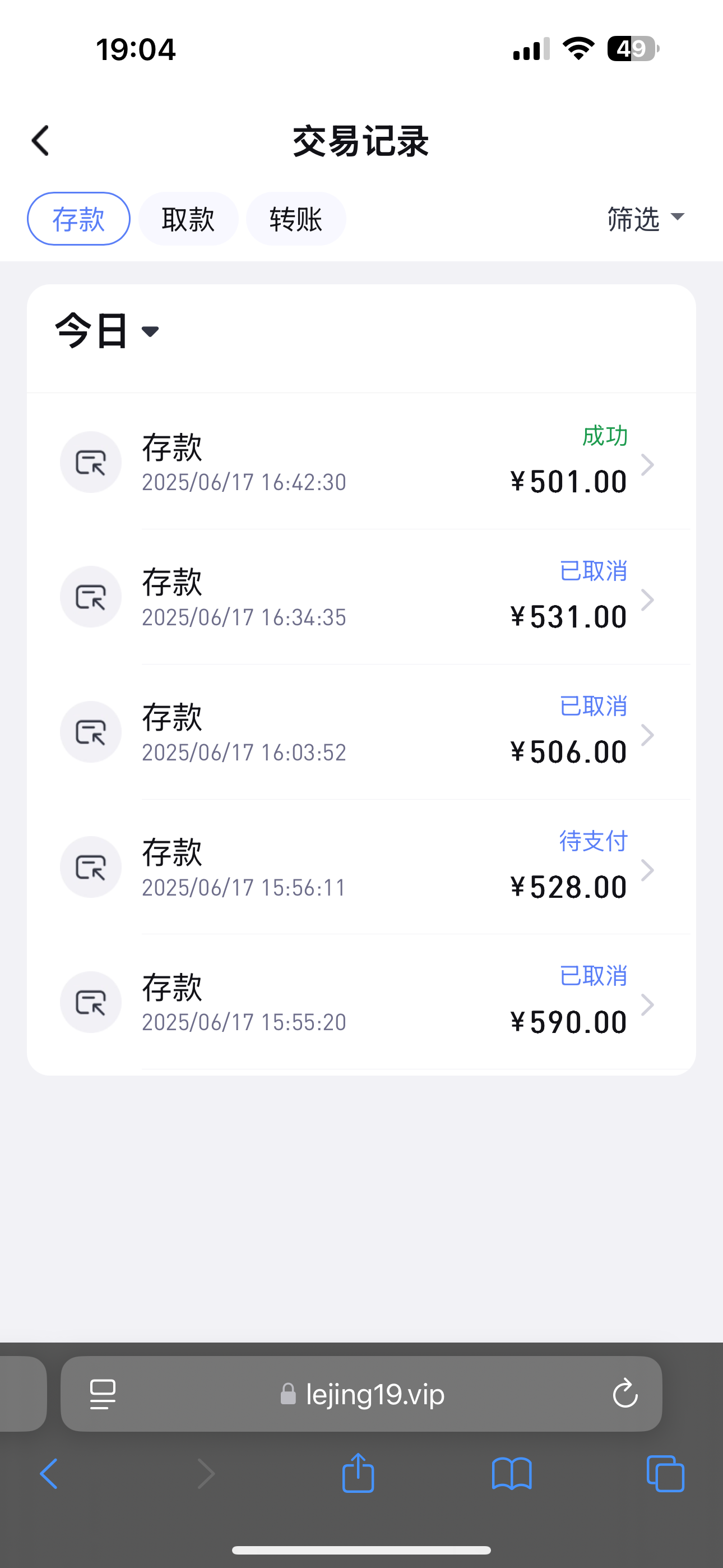Image resolution: width=723 pixels, height=1568 pixels.
Task: Open the browser bookmarks
Action: 512,1474
